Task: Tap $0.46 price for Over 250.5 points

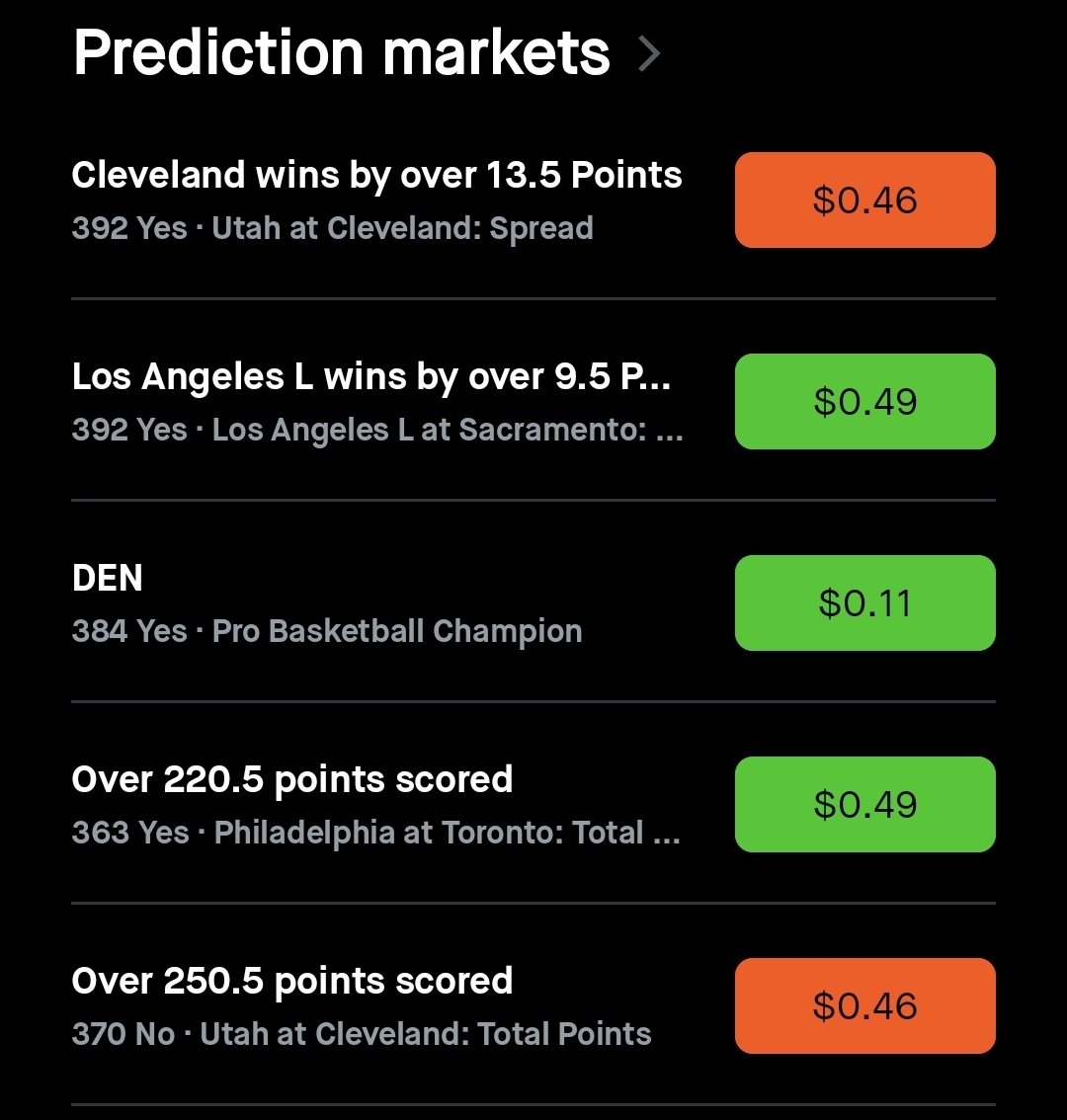Action: coord(864,1006)
